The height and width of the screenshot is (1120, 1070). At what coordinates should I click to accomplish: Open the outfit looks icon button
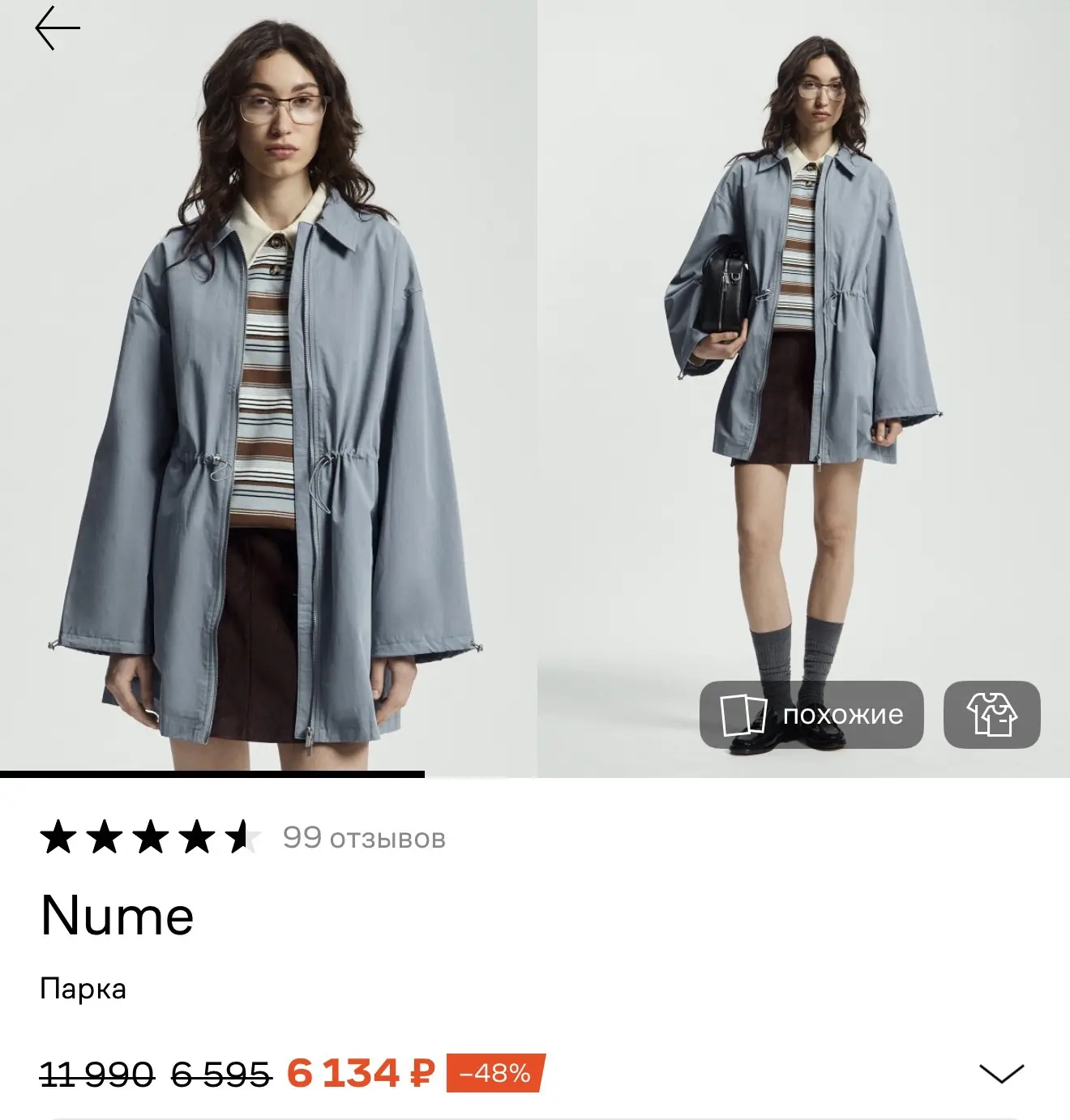pyautogui.click(x=991, y=714)
